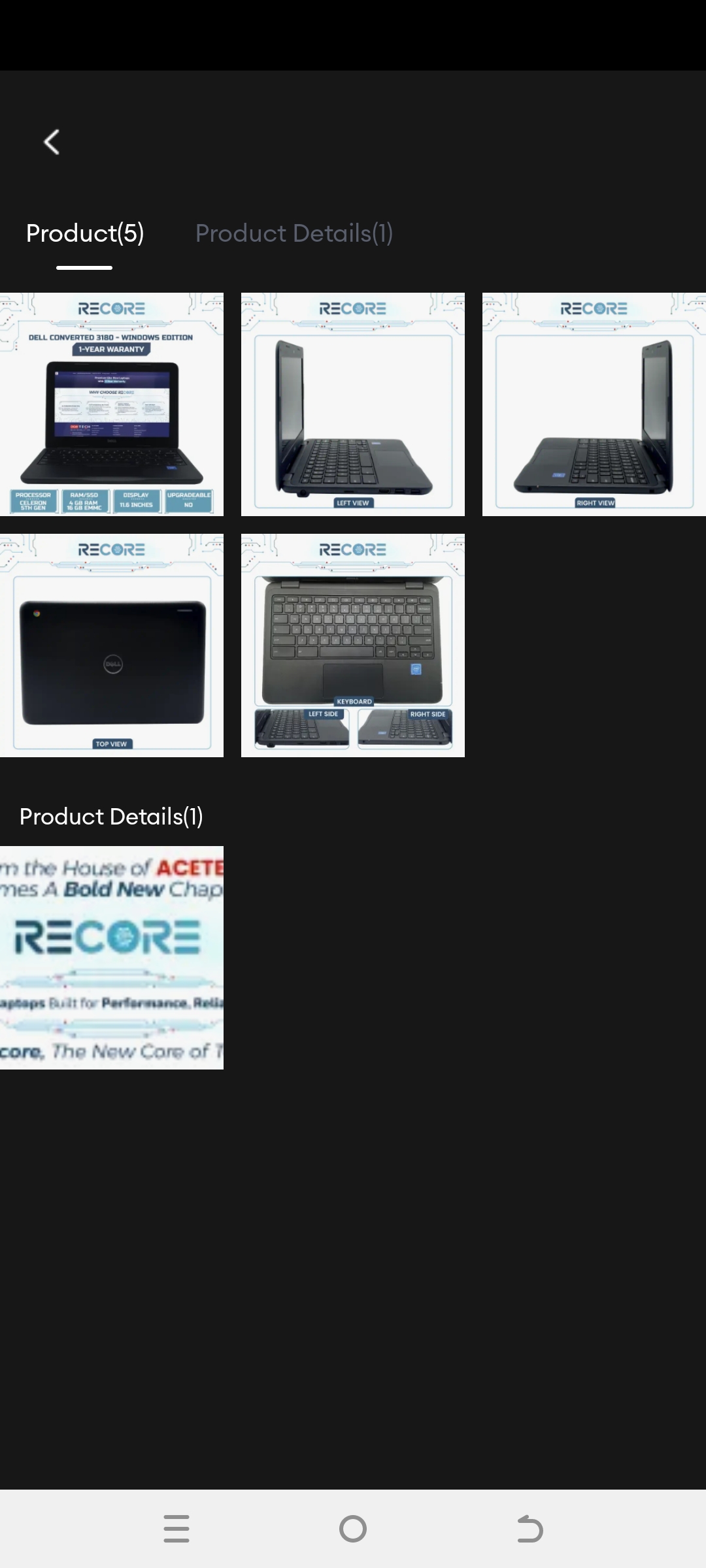706x1568 pixels.
Task: View the Keyboard close-up image
Action: point(353,645)
